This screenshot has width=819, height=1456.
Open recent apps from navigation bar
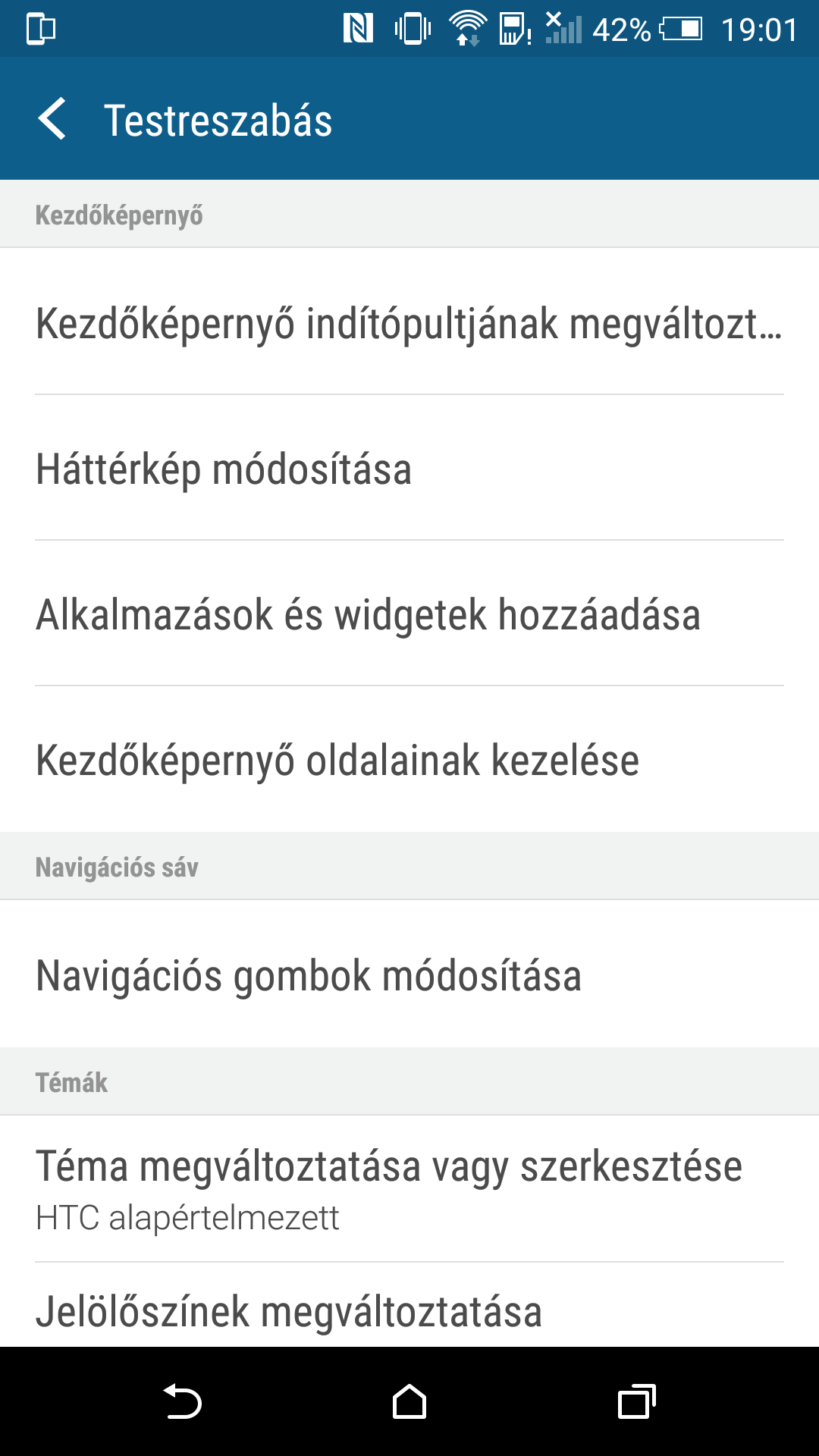pyautogui.click(x=636, y=1401)
